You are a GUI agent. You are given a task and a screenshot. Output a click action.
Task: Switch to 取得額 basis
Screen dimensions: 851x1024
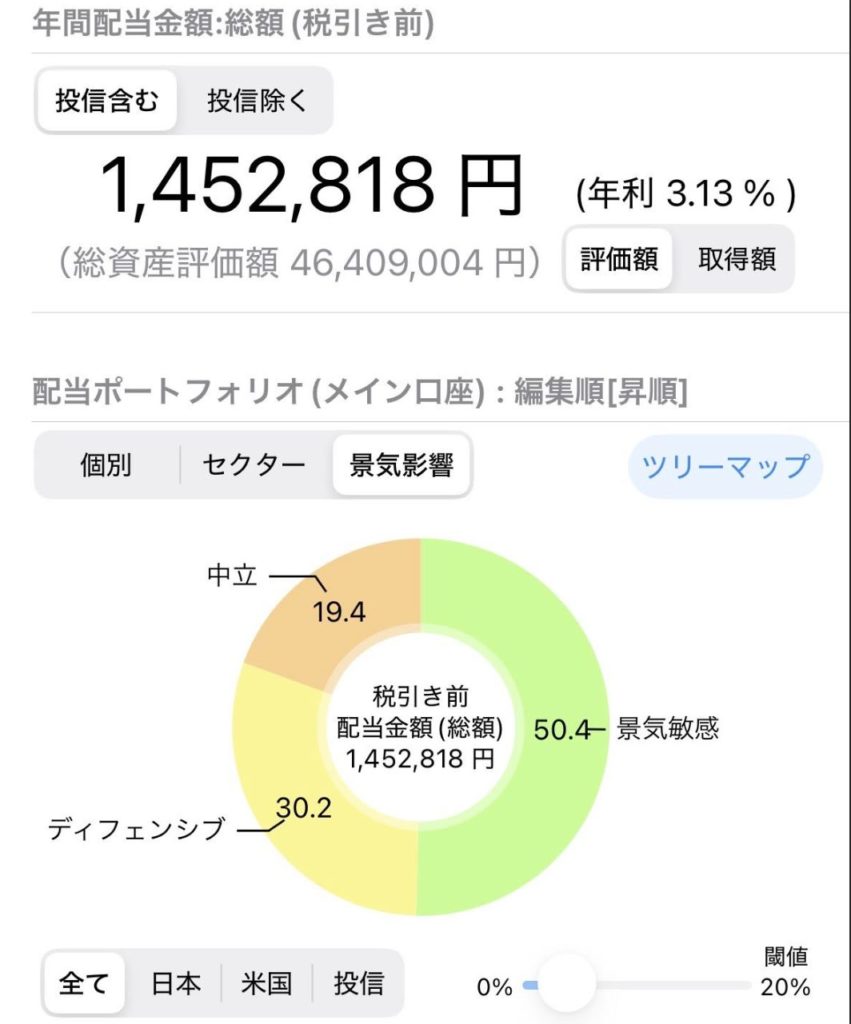coord(737,259)
